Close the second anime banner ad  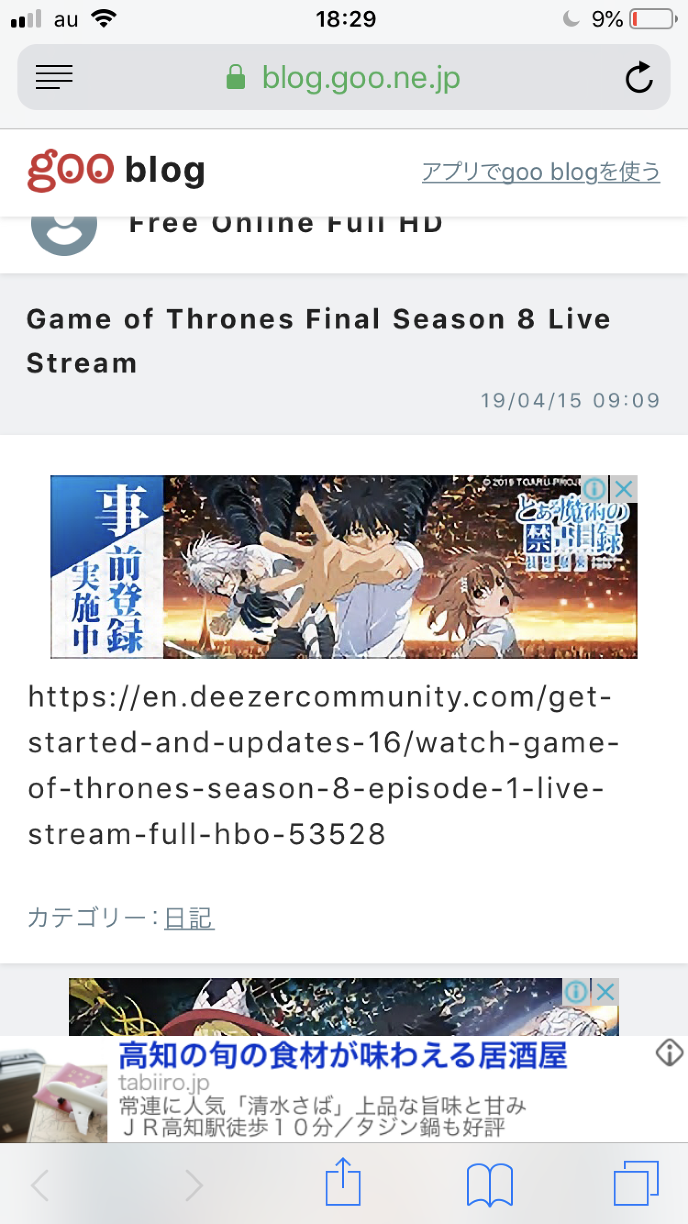click(x=606, y=992)
